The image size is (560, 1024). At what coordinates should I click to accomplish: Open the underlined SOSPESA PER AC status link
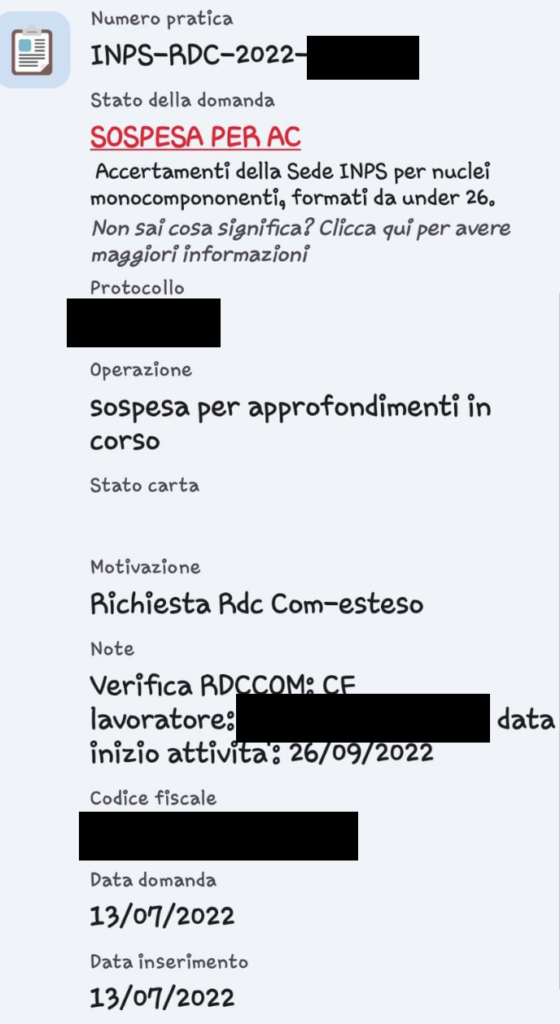(x=195, y=137)
